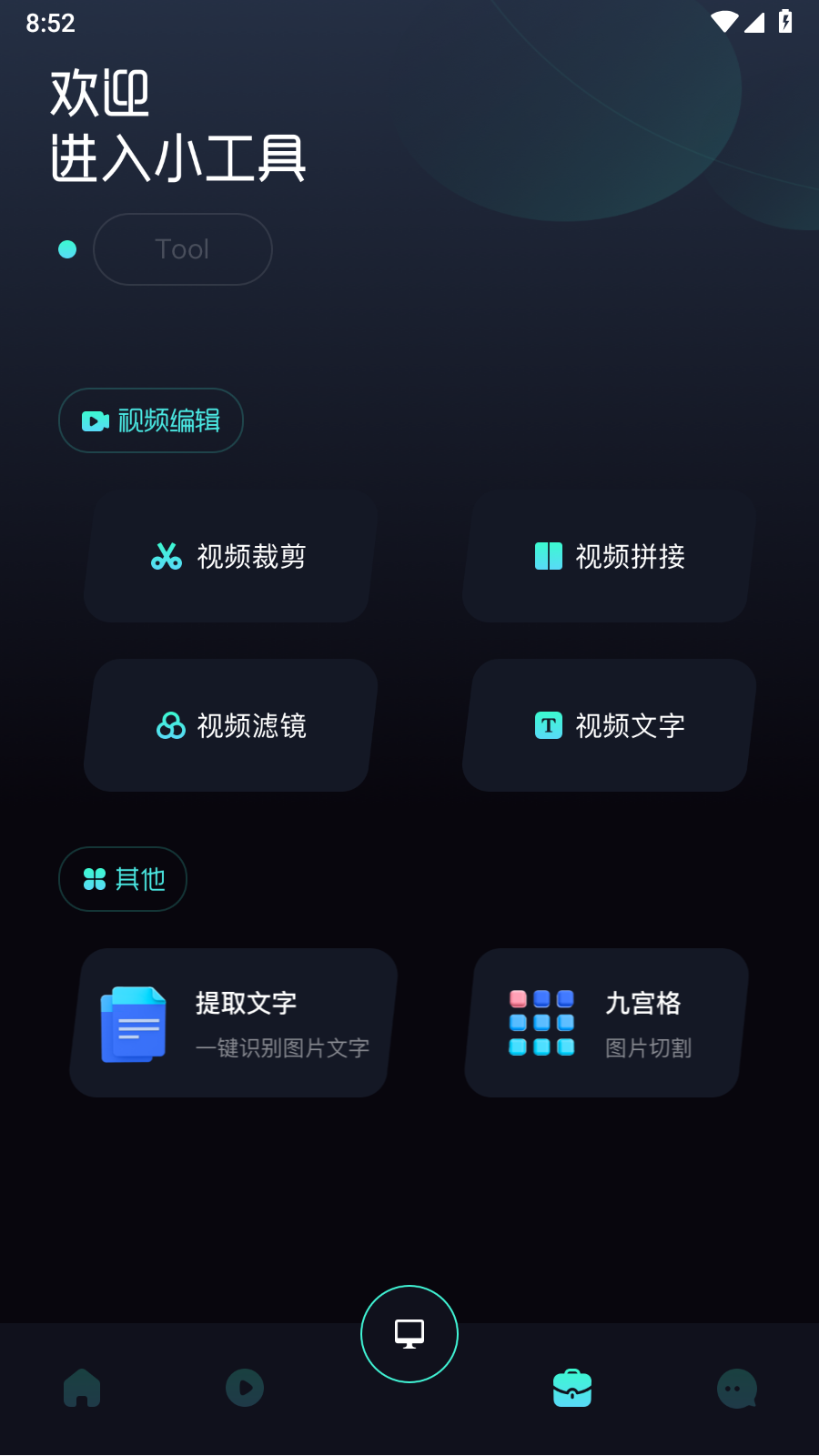Select the teal briefcase tab at bottom
Image resolution: width=819 pixels, height=1456 pixels.
pyautogui.click(x=572, y=1388)
